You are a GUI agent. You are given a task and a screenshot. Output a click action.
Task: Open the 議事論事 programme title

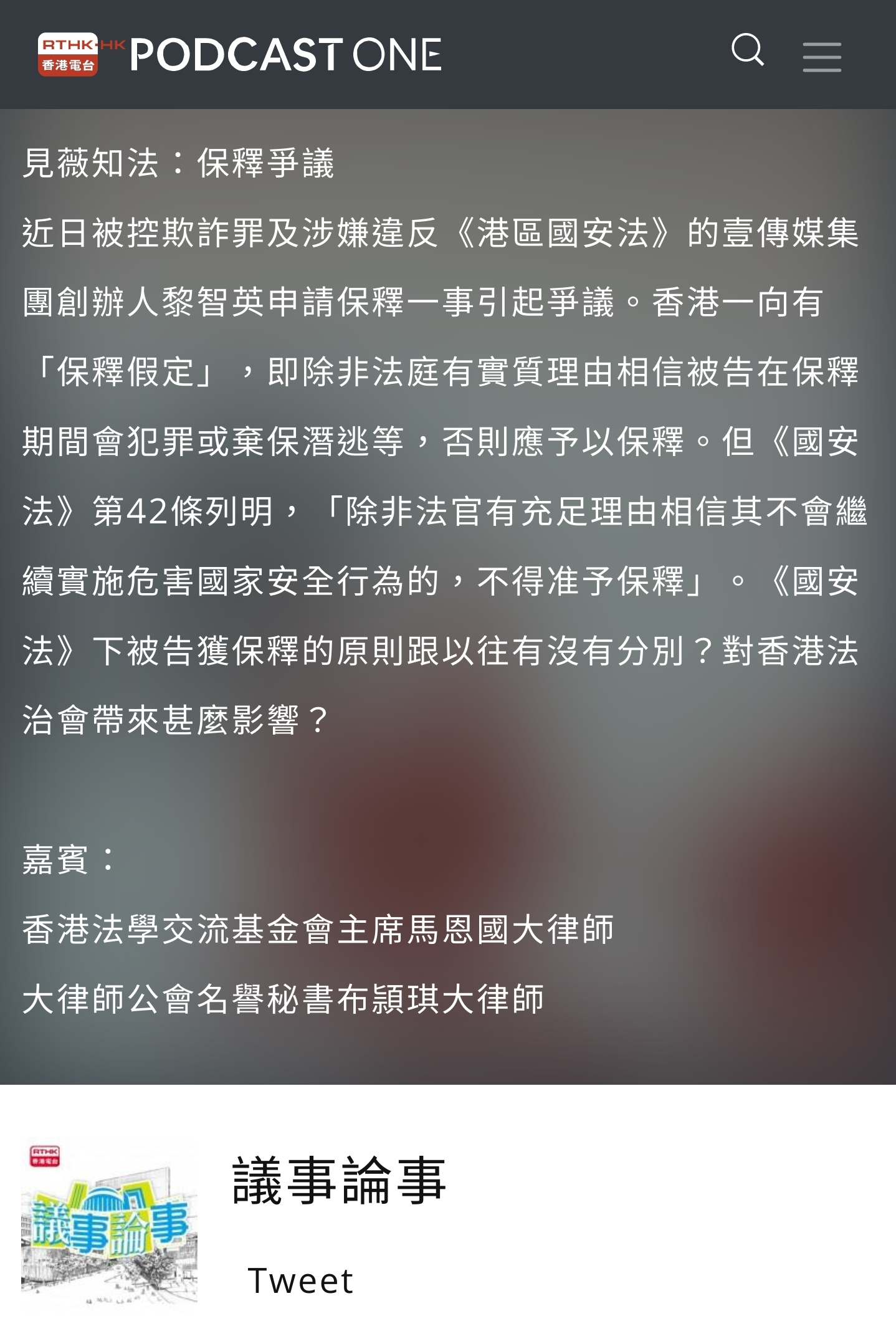(x=339, y=1180)
